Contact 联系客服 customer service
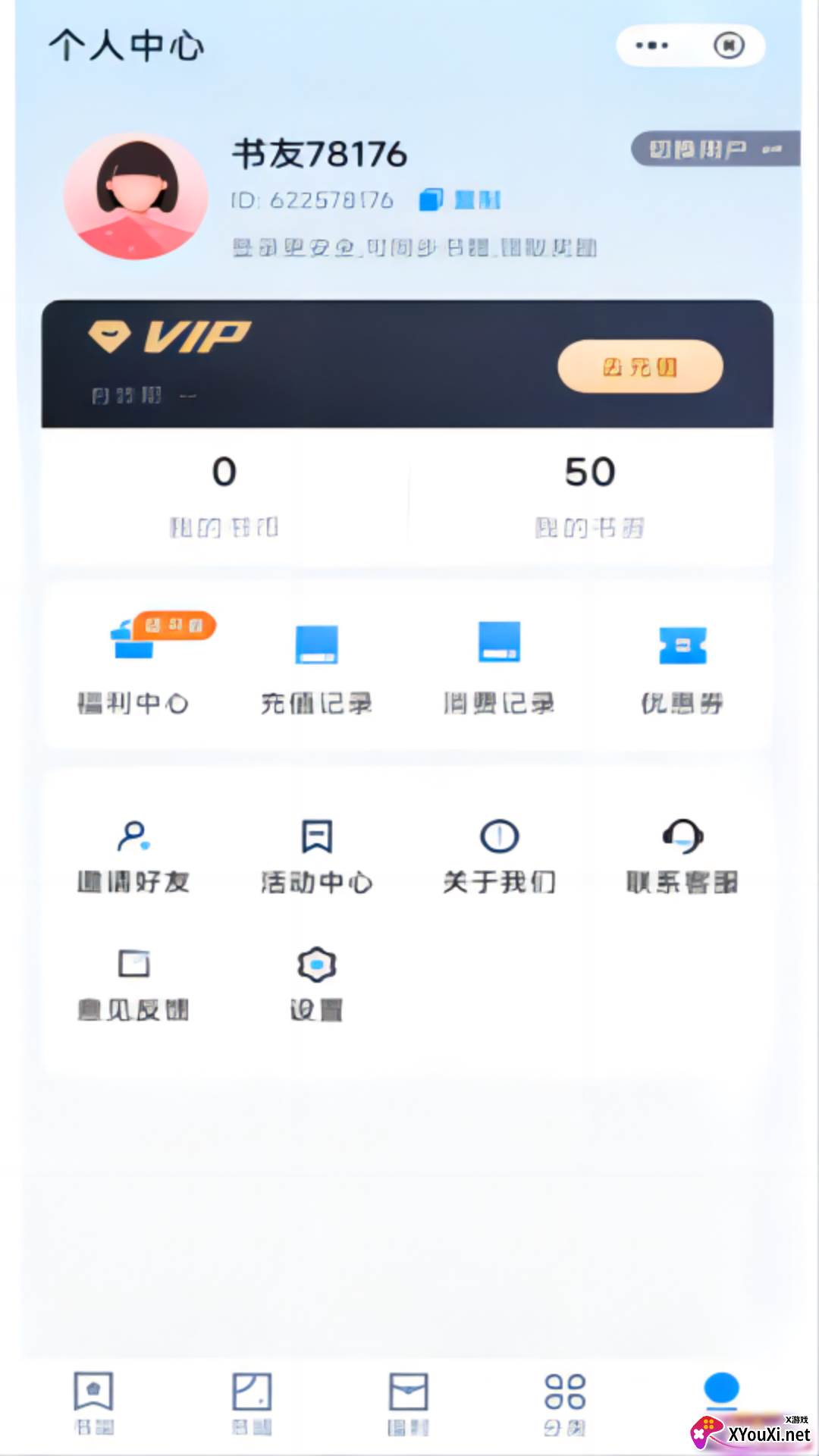Screen dimensions: 819x1456 682,855
